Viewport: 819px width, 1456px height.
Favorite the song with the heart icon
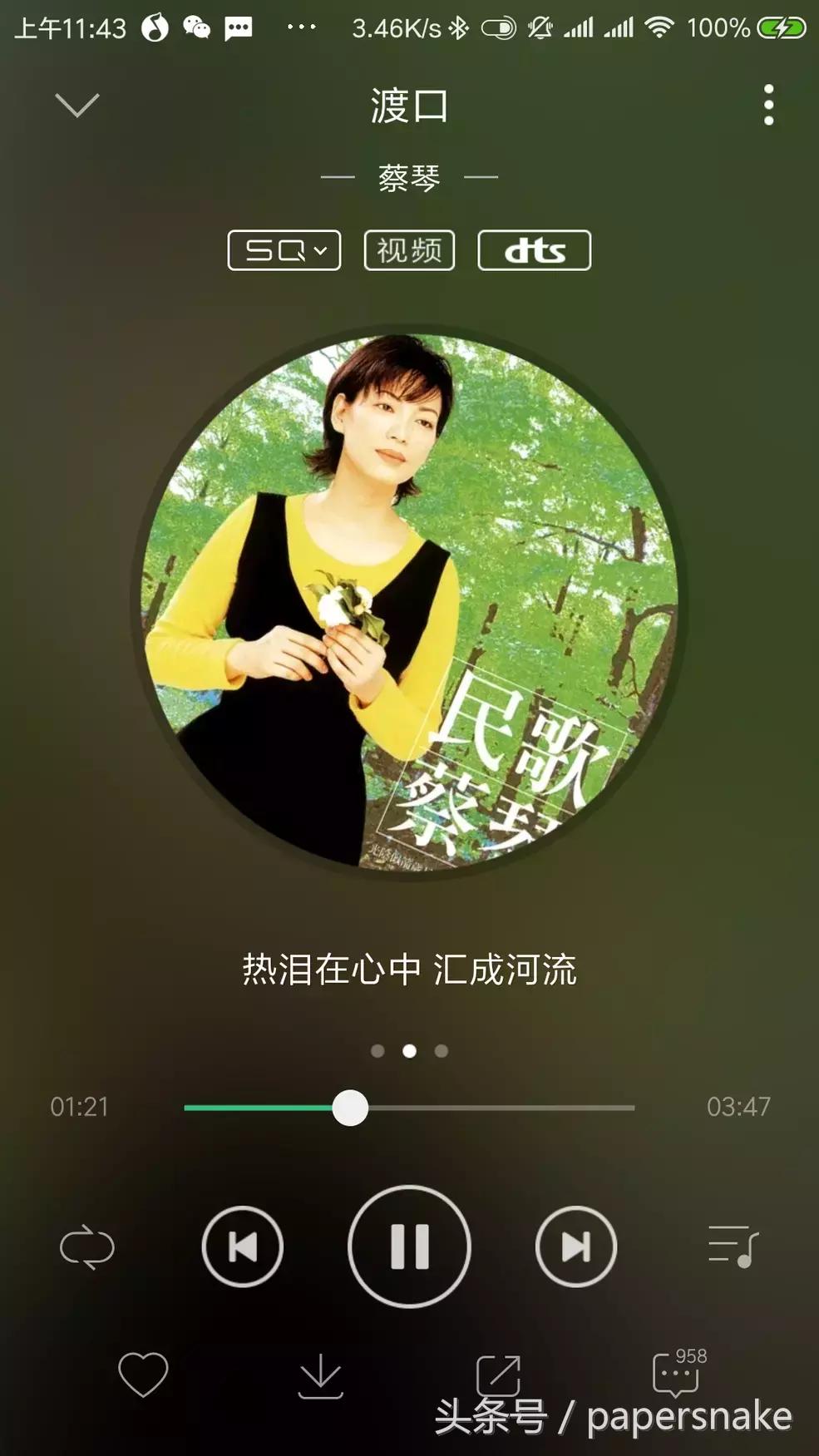143,1370
